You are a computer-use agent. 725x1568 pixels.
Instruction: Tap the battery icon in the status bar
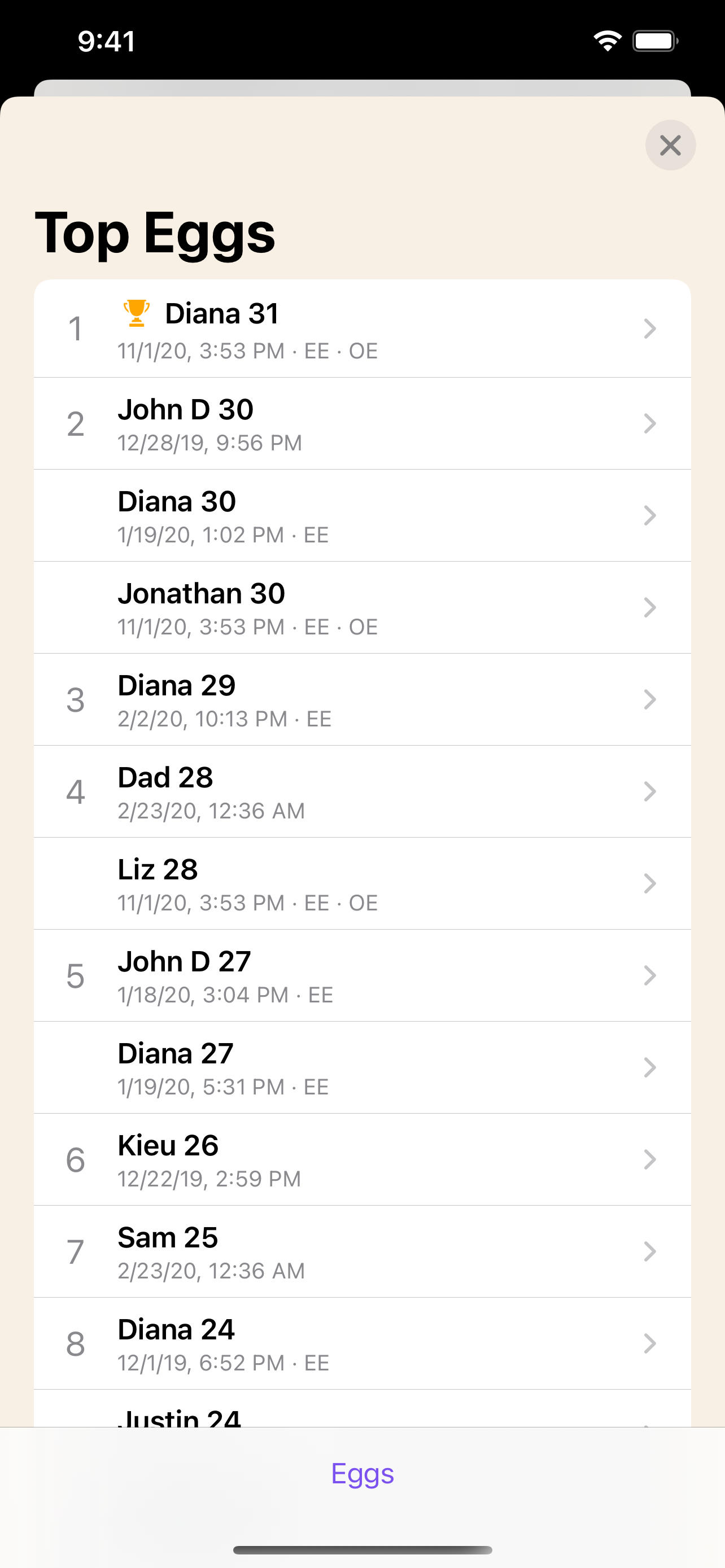(x=655, y=41)
